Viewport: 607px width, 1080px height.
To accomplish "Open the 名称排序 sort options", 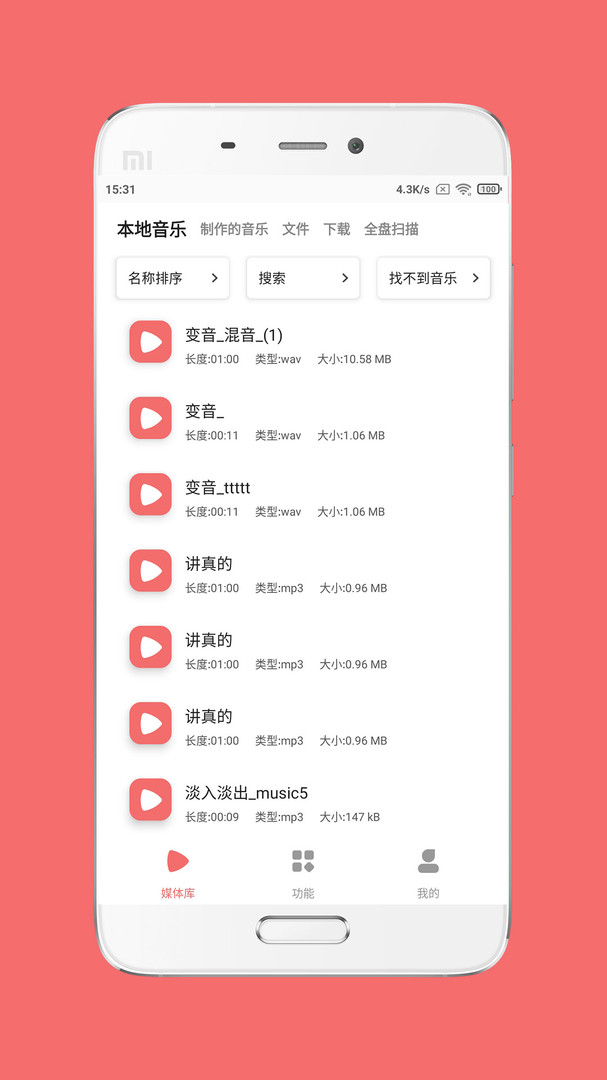I will pyautogui.click(x=172, y=278).
